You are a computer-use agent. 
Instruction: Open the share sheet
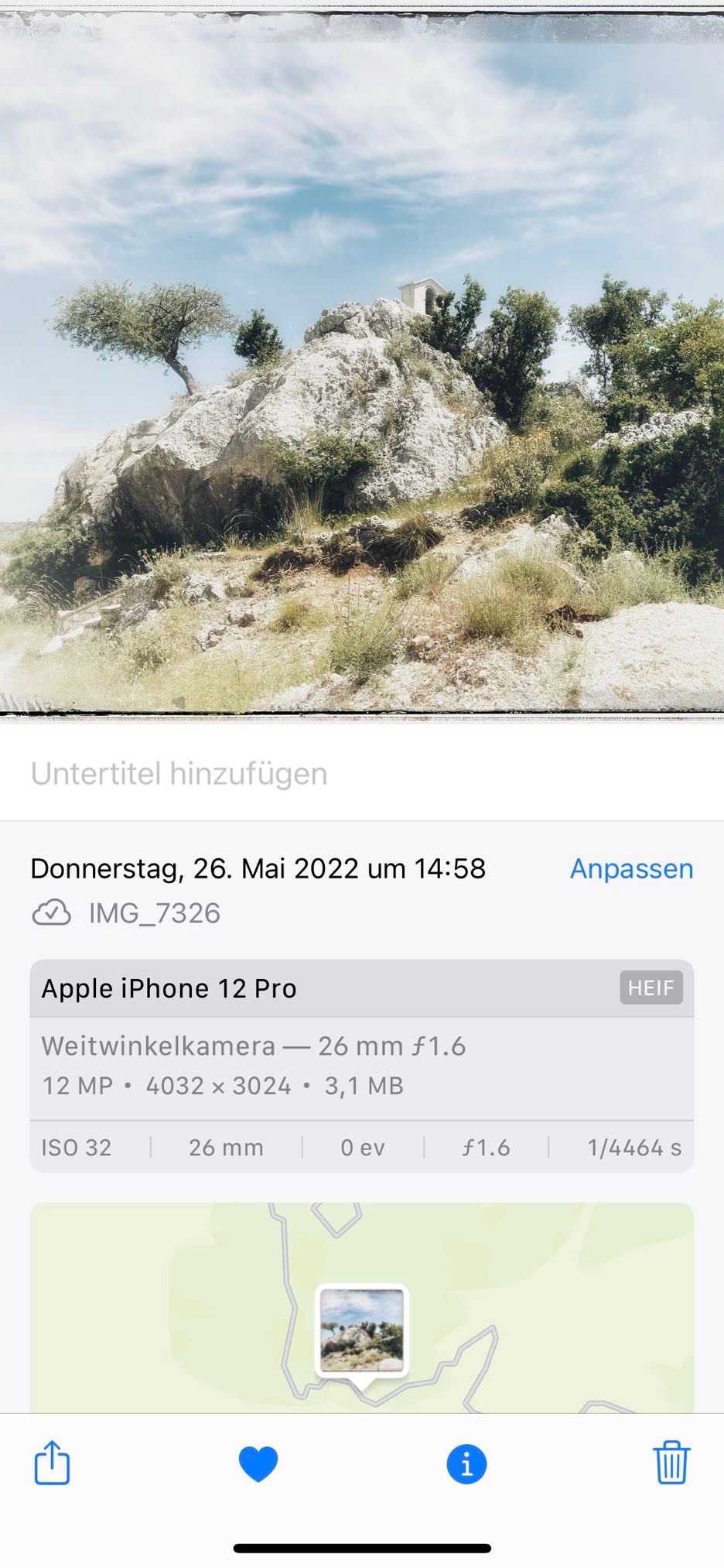pyautogui.click(x=53, y=1462)
